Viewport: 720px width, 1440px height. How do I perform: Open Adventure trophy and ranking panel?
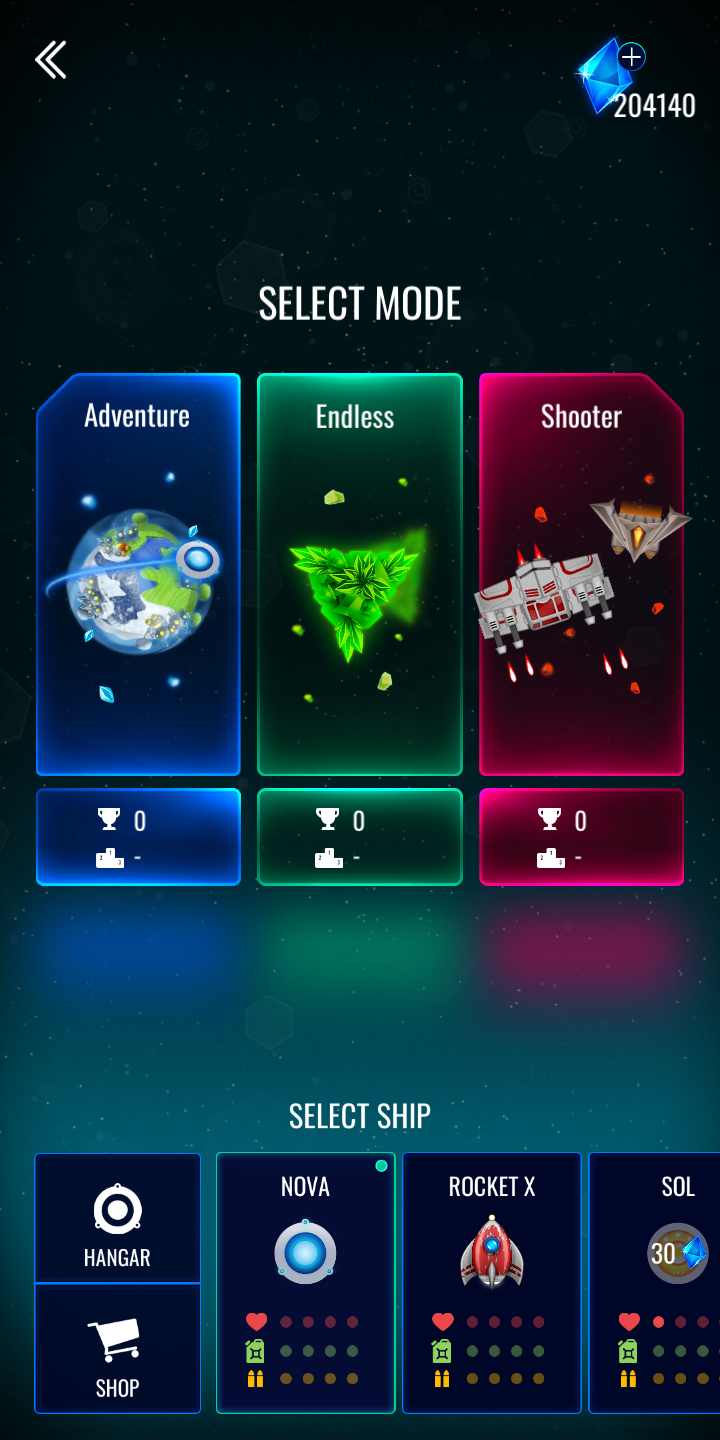(x=138, y=837)
